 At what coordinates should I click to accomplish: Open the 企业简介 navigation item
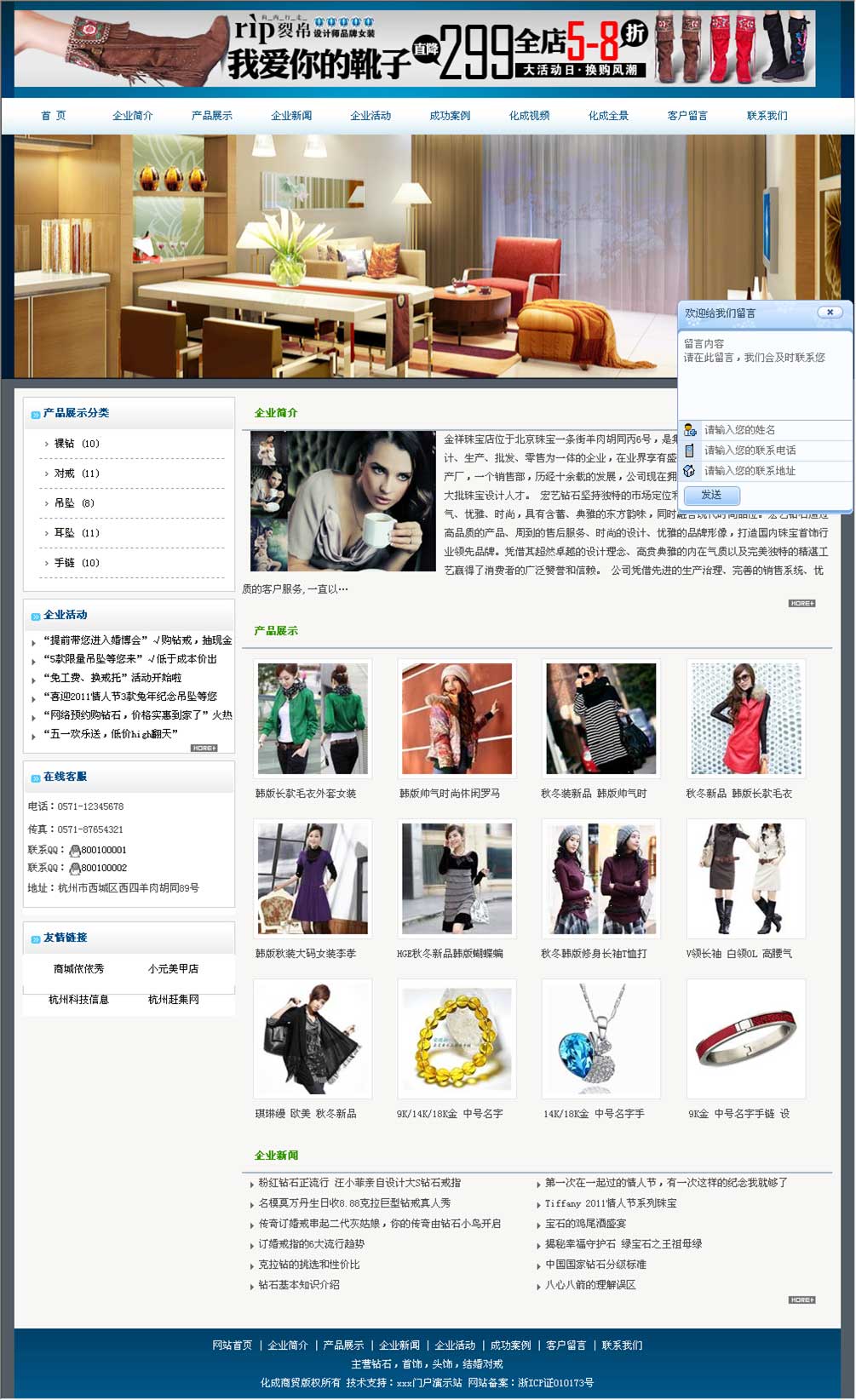click(132, 116)
